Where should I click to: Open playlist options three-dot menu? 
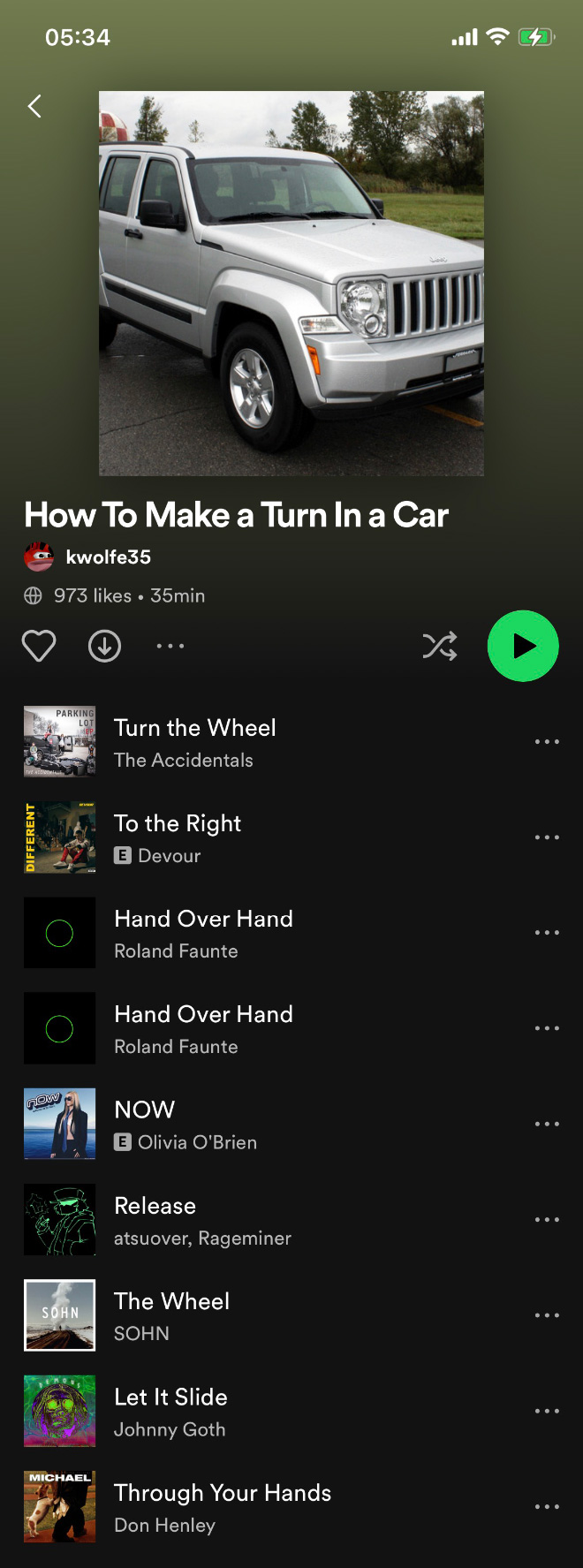170,646
